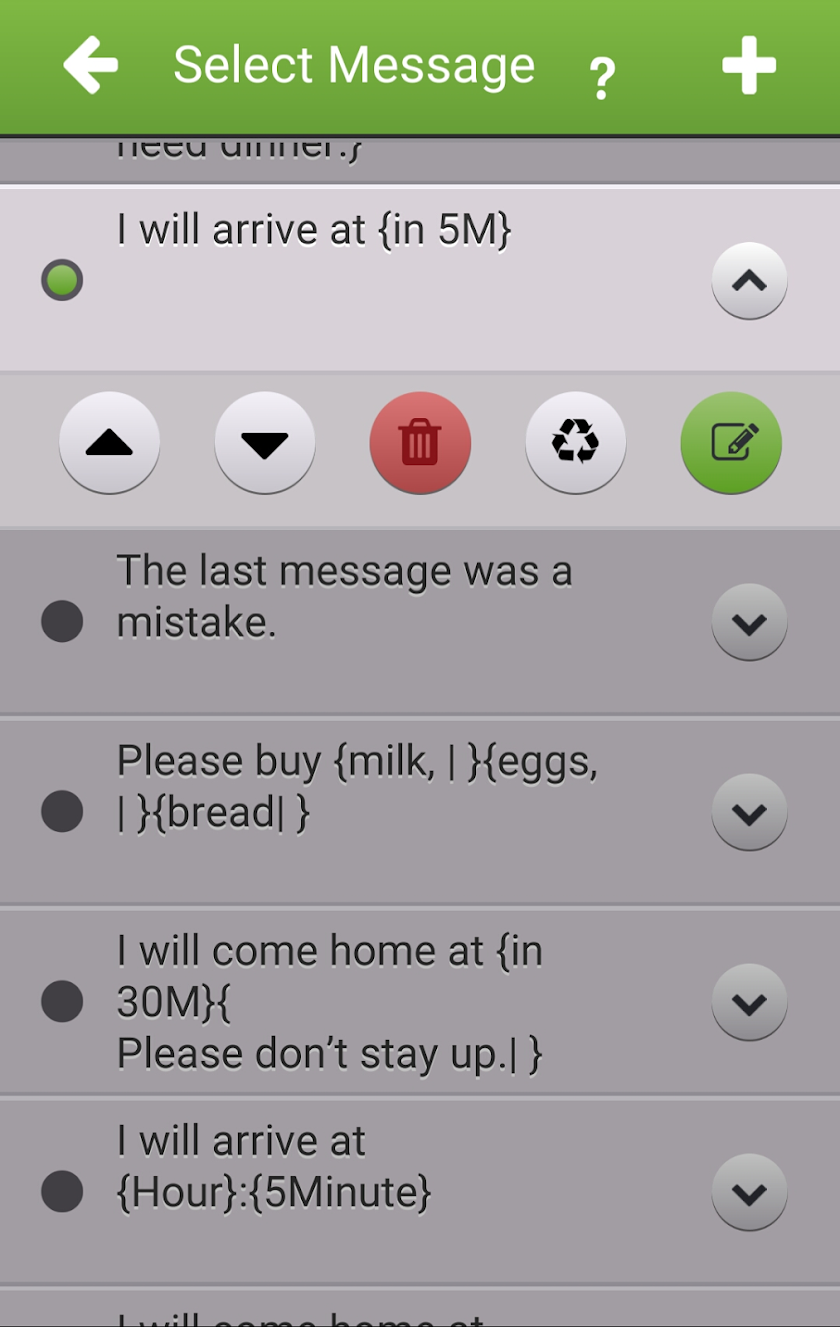Viewport: 840px width, 1327px height.
Task: Expand options for the '{Hour}:{5Minute}' message
Action: (x=749, y=1192)
